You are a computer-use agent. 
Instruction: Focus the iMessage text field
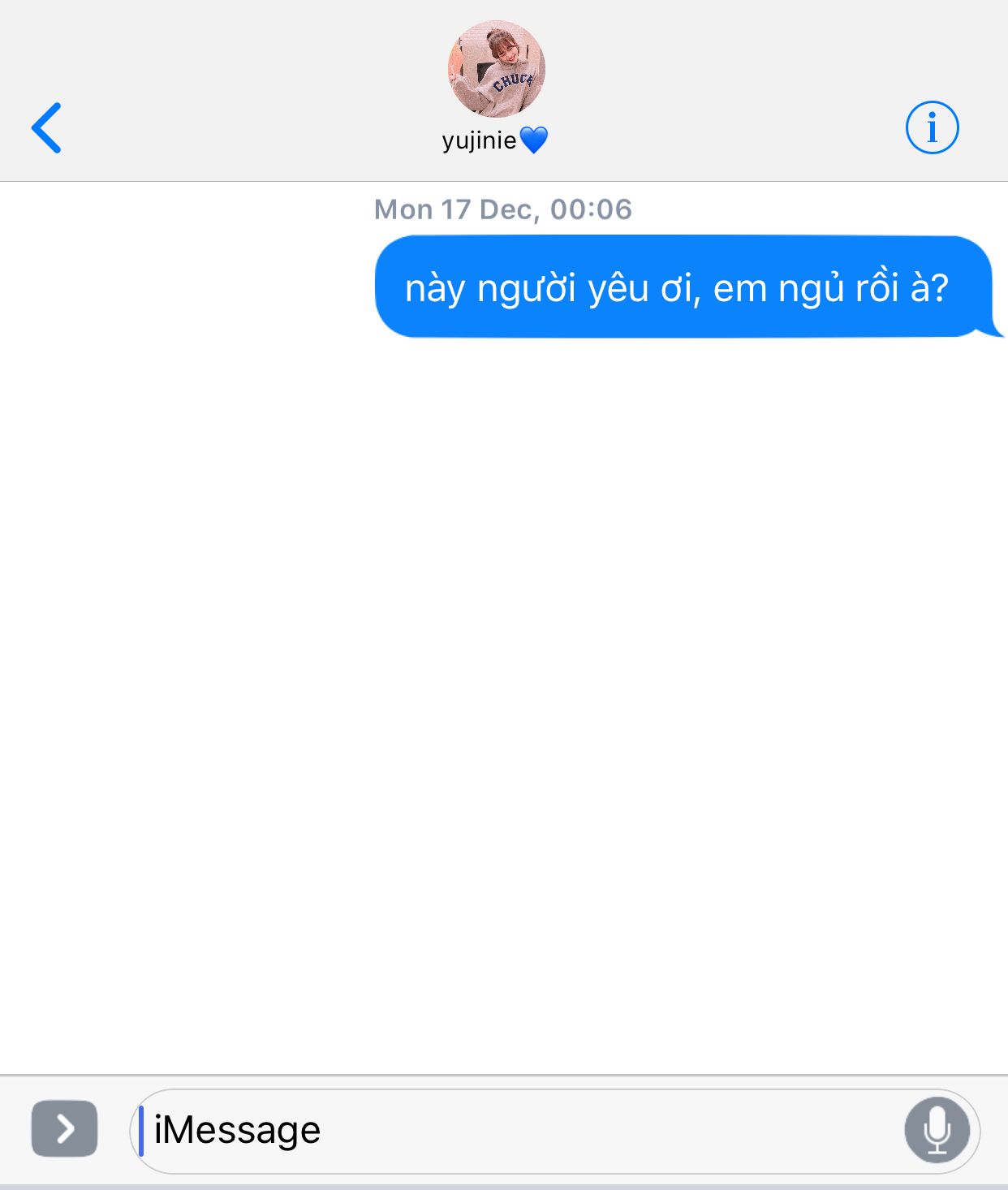tap(519, 1131)
